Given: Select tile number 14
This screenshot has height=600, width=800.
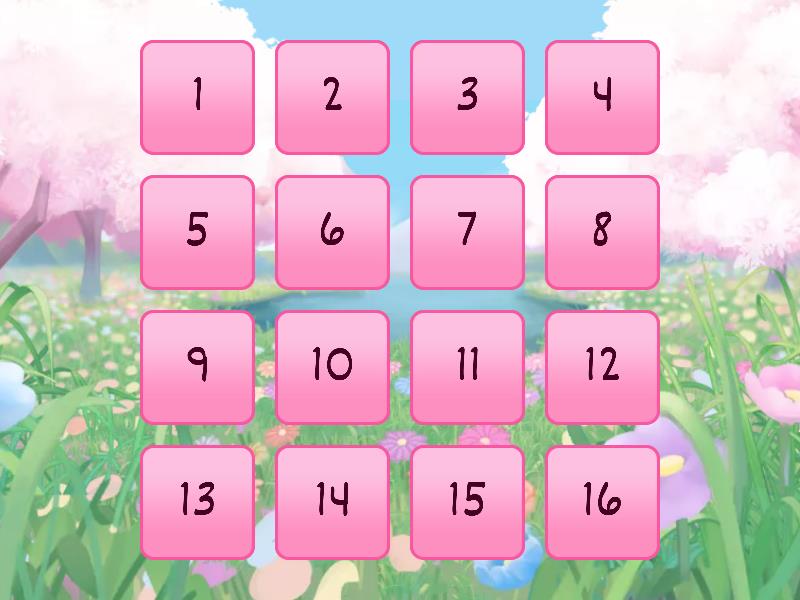Looking at the screenshot, I should click(x=332, y=502).
